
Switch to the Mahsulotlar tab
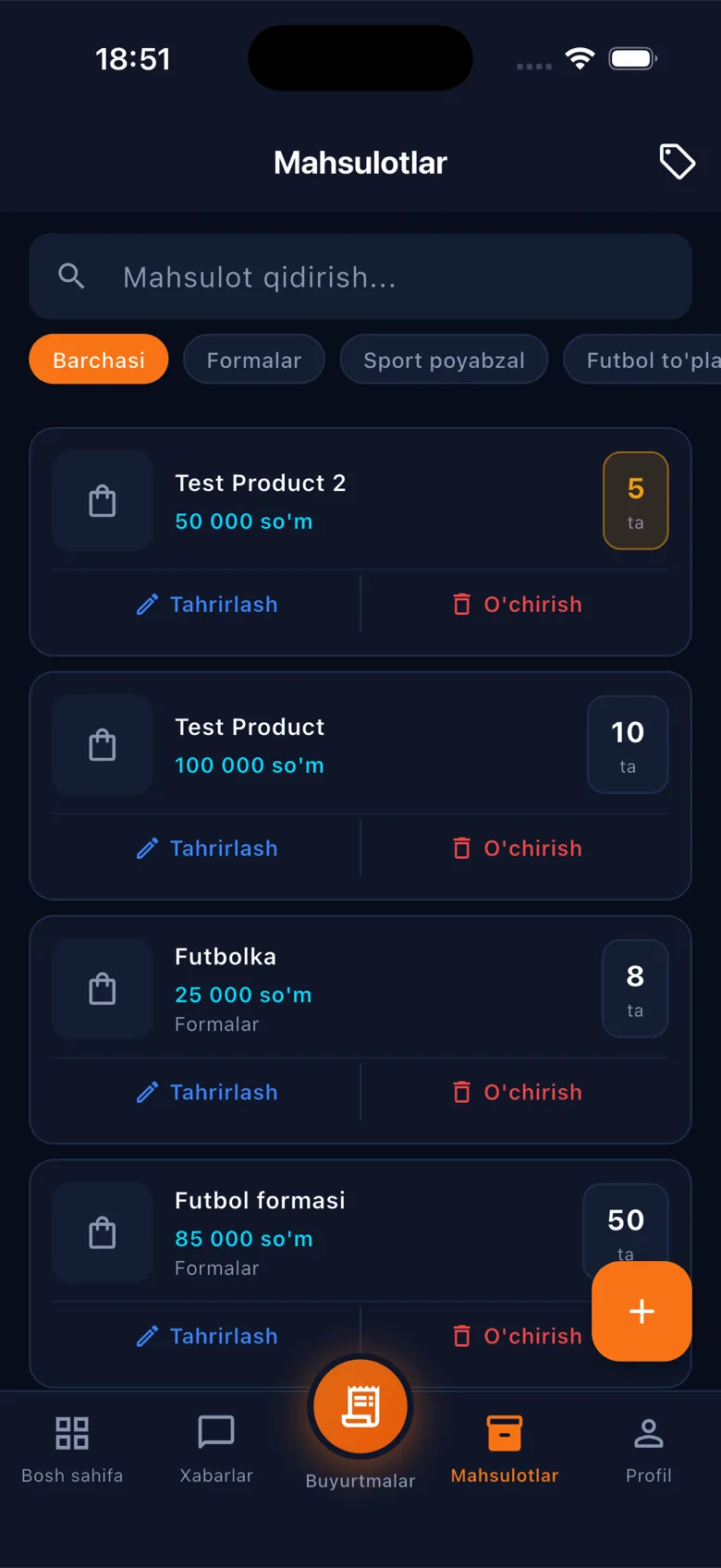pyautogui.click(x=505, y=1449)
